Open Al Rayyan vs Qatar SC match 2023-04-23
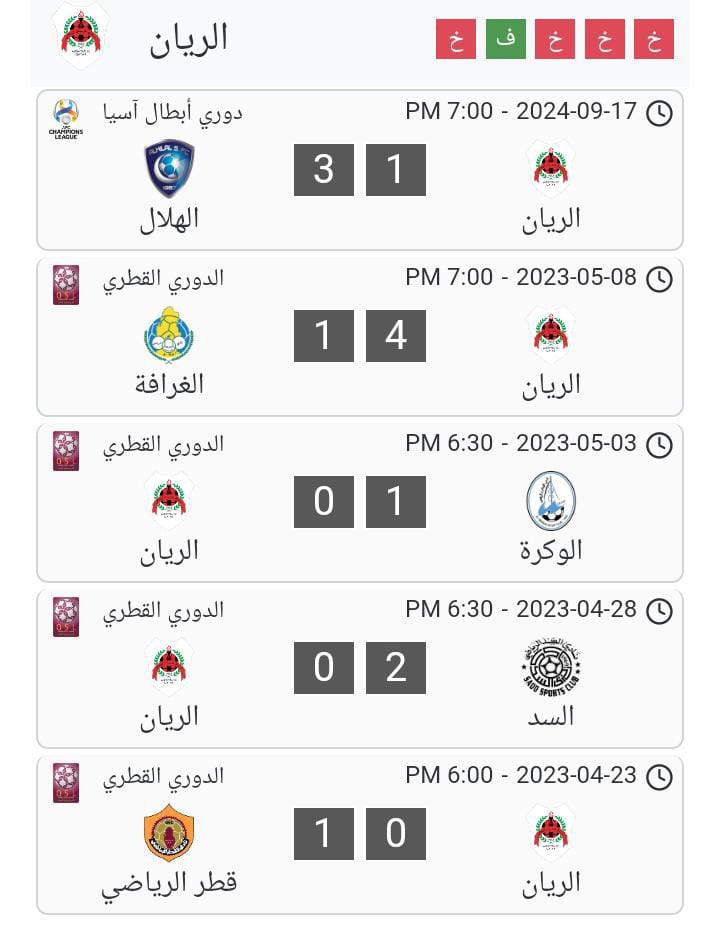The height and width of the screenshot is (928, 720). [x=360, y=834]
